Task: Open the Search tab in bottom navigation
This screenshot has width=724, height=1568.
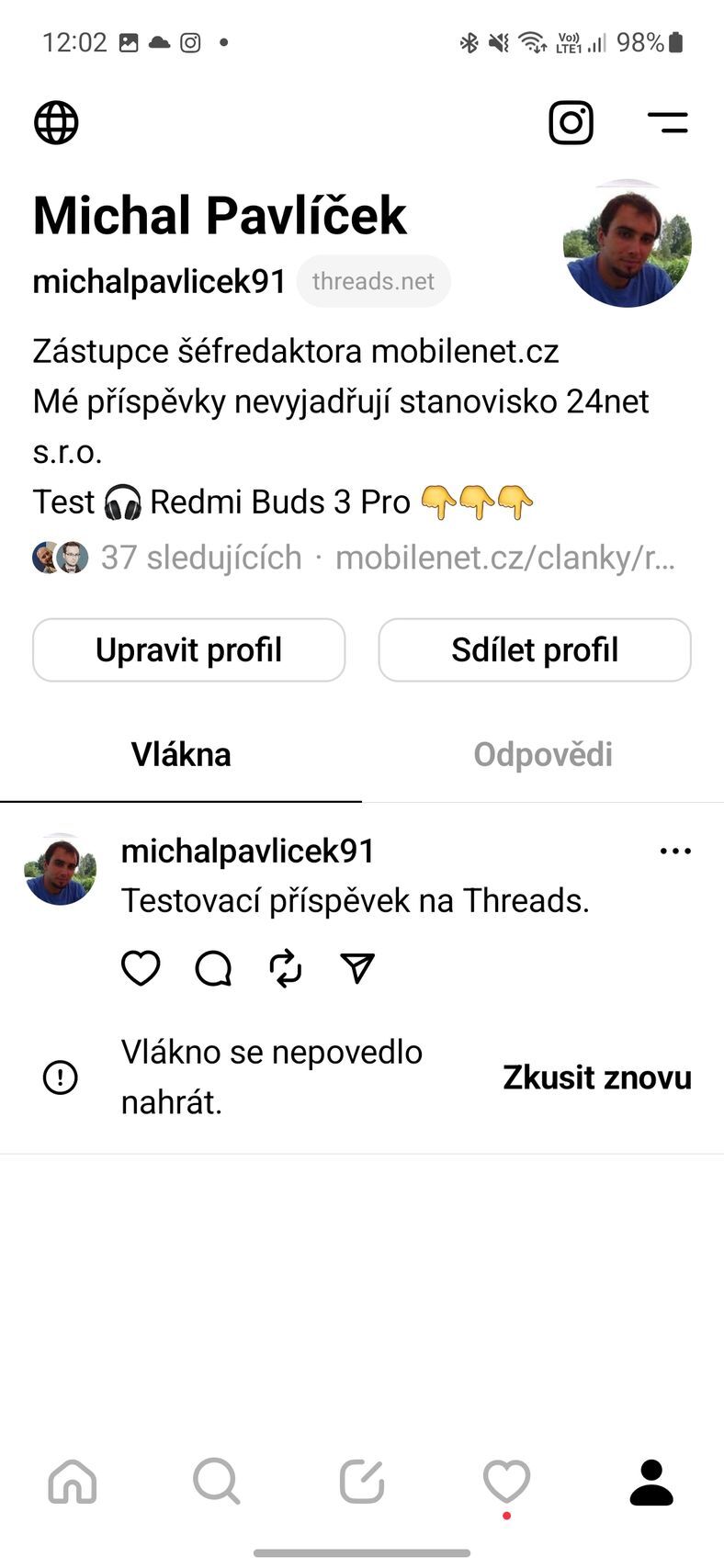Action: (x=216, y=1482)
